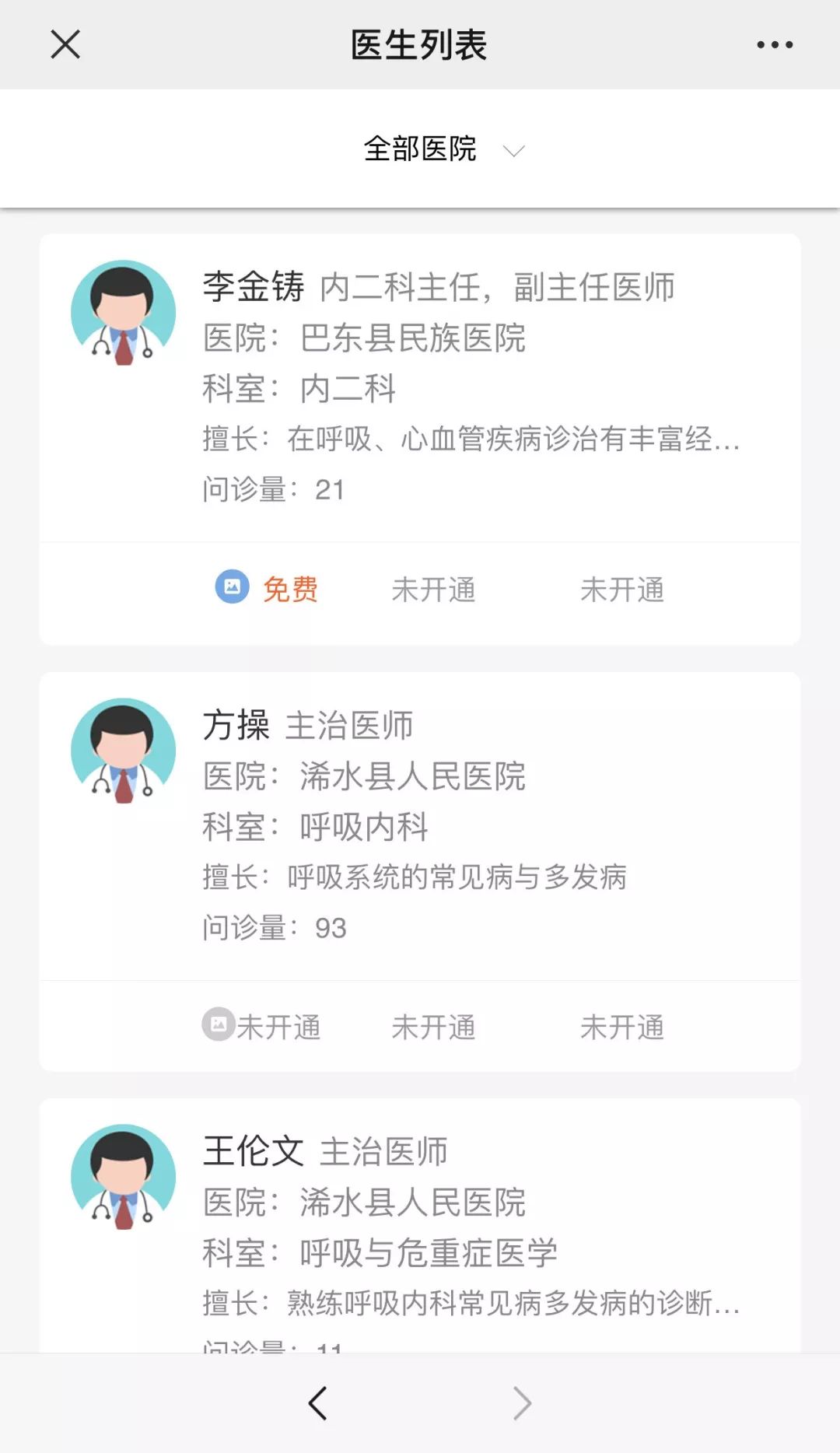Click 方操's 问诊量 93 counter

click(x=275, y=927)
